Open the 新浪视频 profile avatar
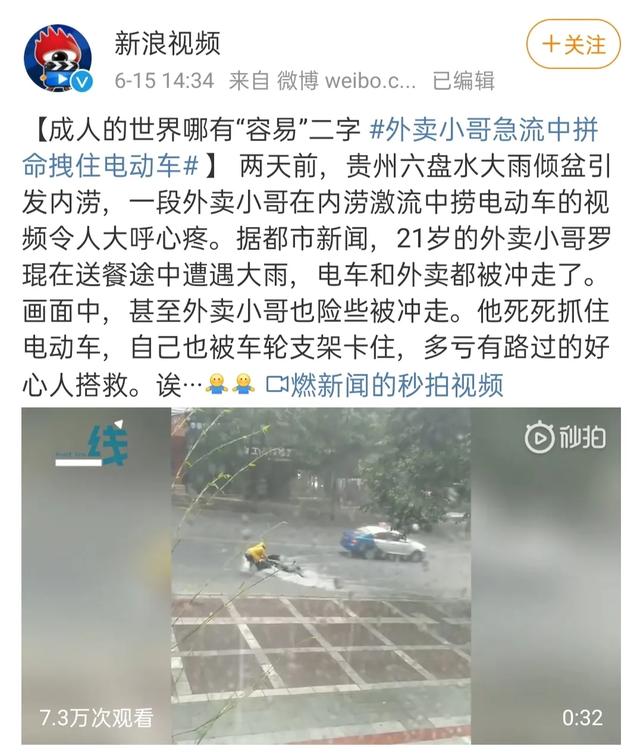This screenshot has height=755, width=640. point(58,58)
